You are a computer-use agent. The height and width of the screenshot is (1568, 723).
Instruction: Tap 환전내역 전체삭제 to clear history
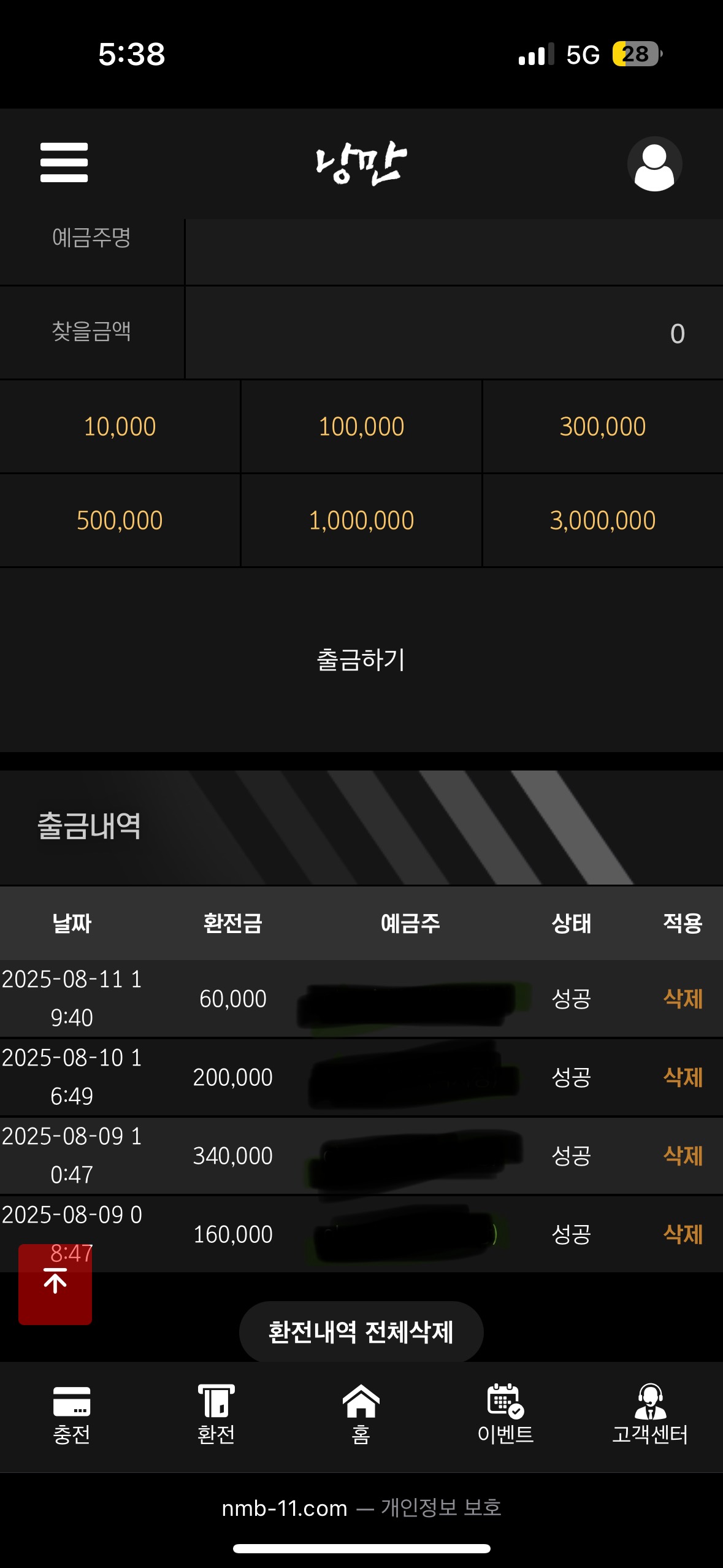361,1332
